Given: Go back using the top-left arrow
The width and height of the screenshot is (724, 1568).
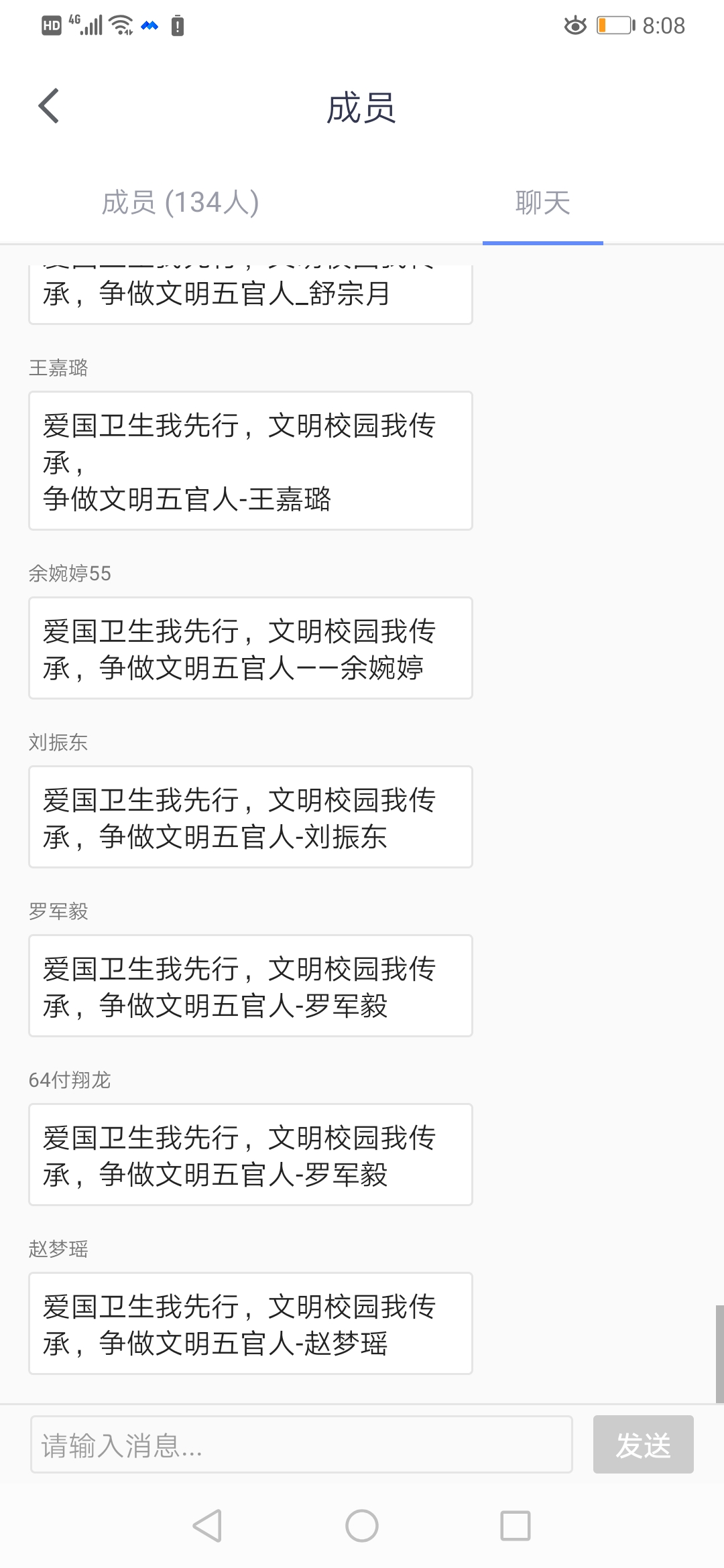Looking at the screenshot, I should (49, 107).
